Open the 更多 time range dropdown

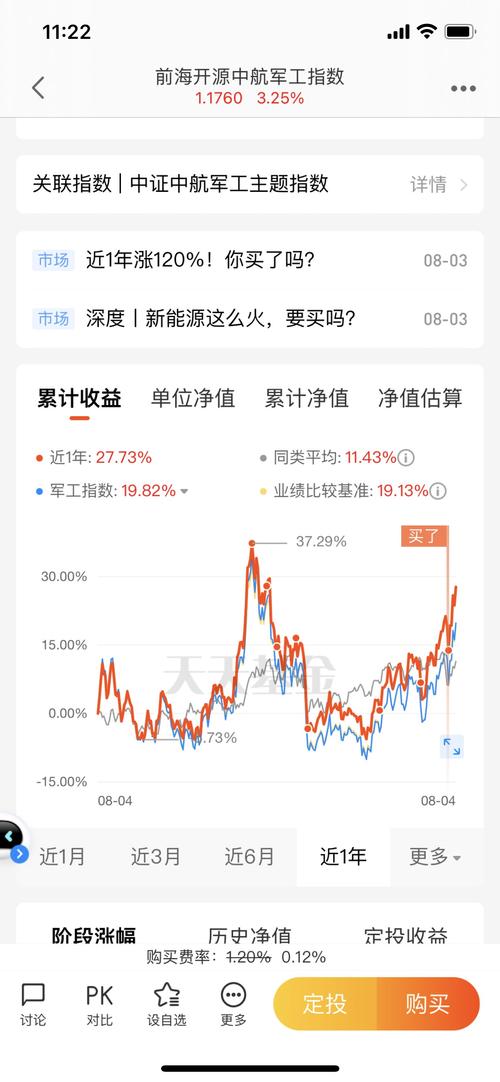[435, 856]
